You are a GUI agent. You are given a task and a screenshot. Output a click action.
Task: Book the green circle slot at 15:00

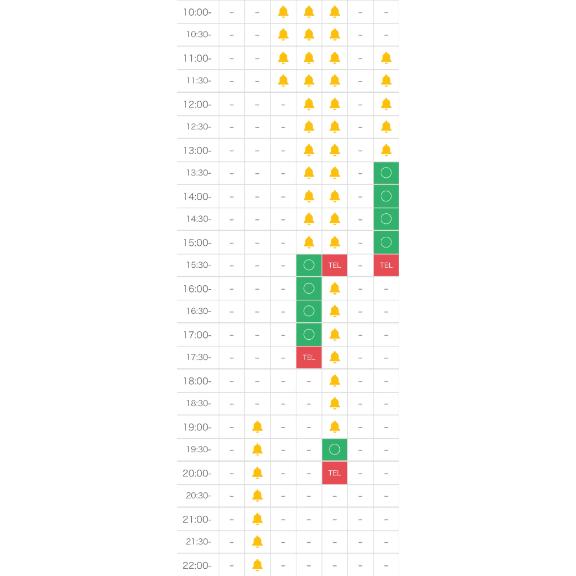[386, 242]
